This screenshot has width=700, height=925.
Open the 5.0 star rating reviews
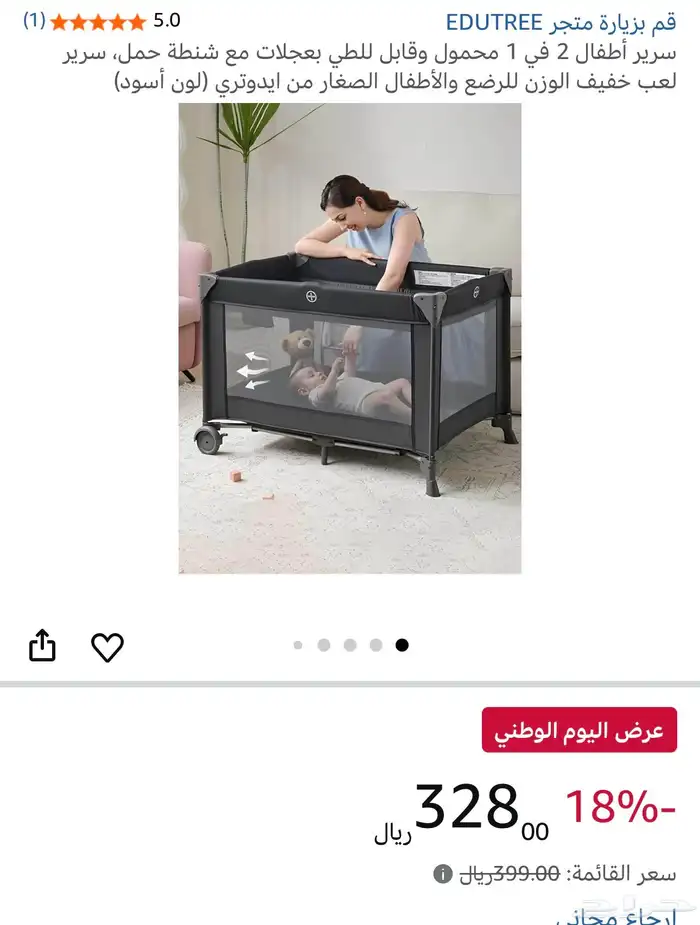click(x=100, y=21)
